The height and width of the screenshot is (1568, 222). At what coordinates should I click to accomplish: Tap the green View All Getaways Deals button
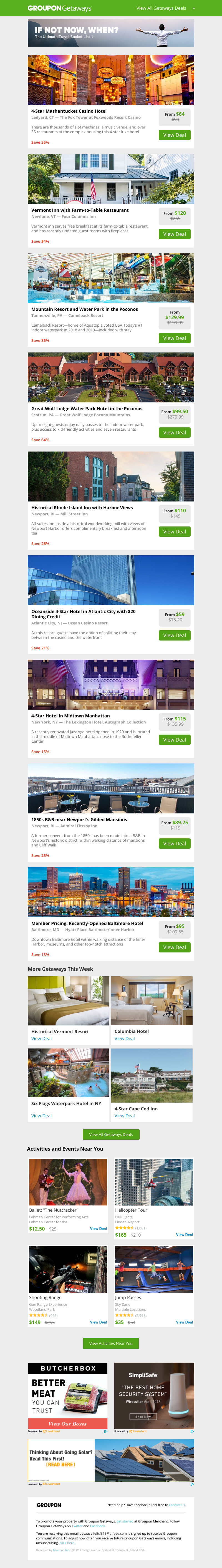pos(111,1135)
